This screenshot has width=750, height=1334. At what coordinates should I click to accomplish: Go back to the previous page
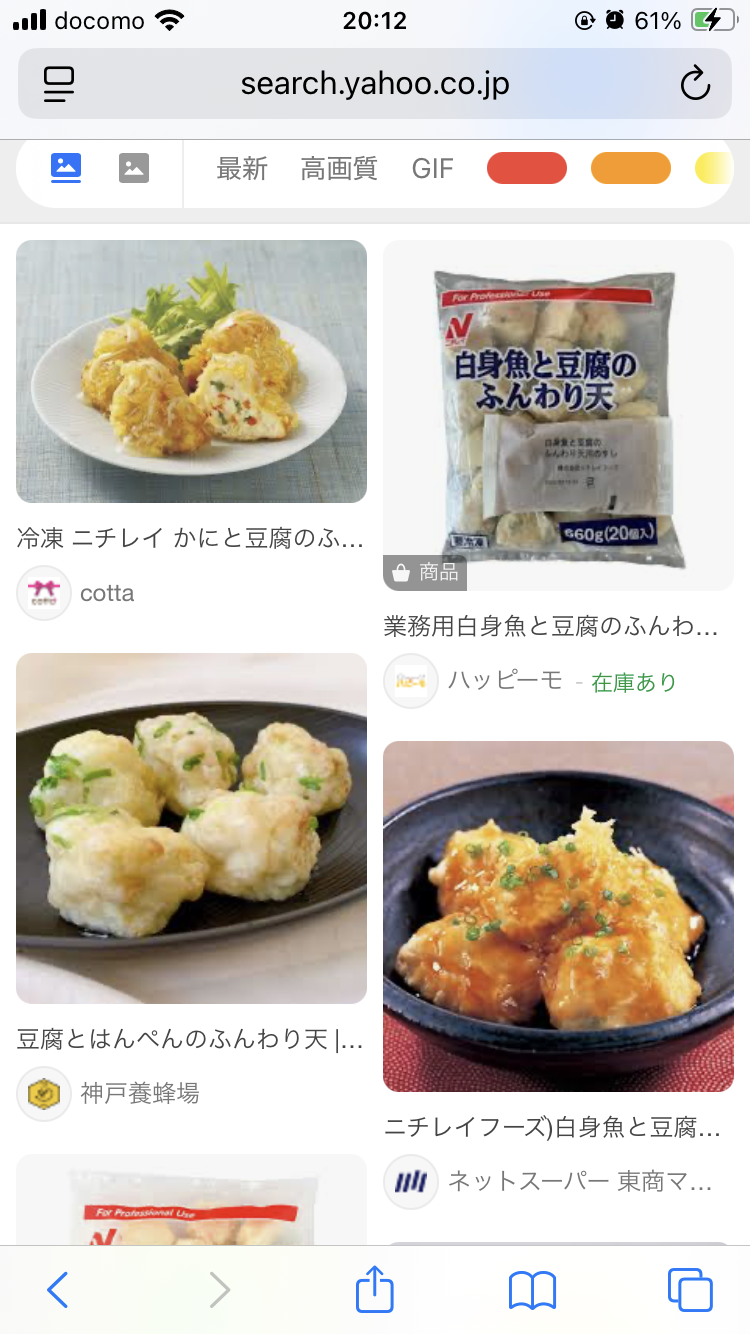58,1290
